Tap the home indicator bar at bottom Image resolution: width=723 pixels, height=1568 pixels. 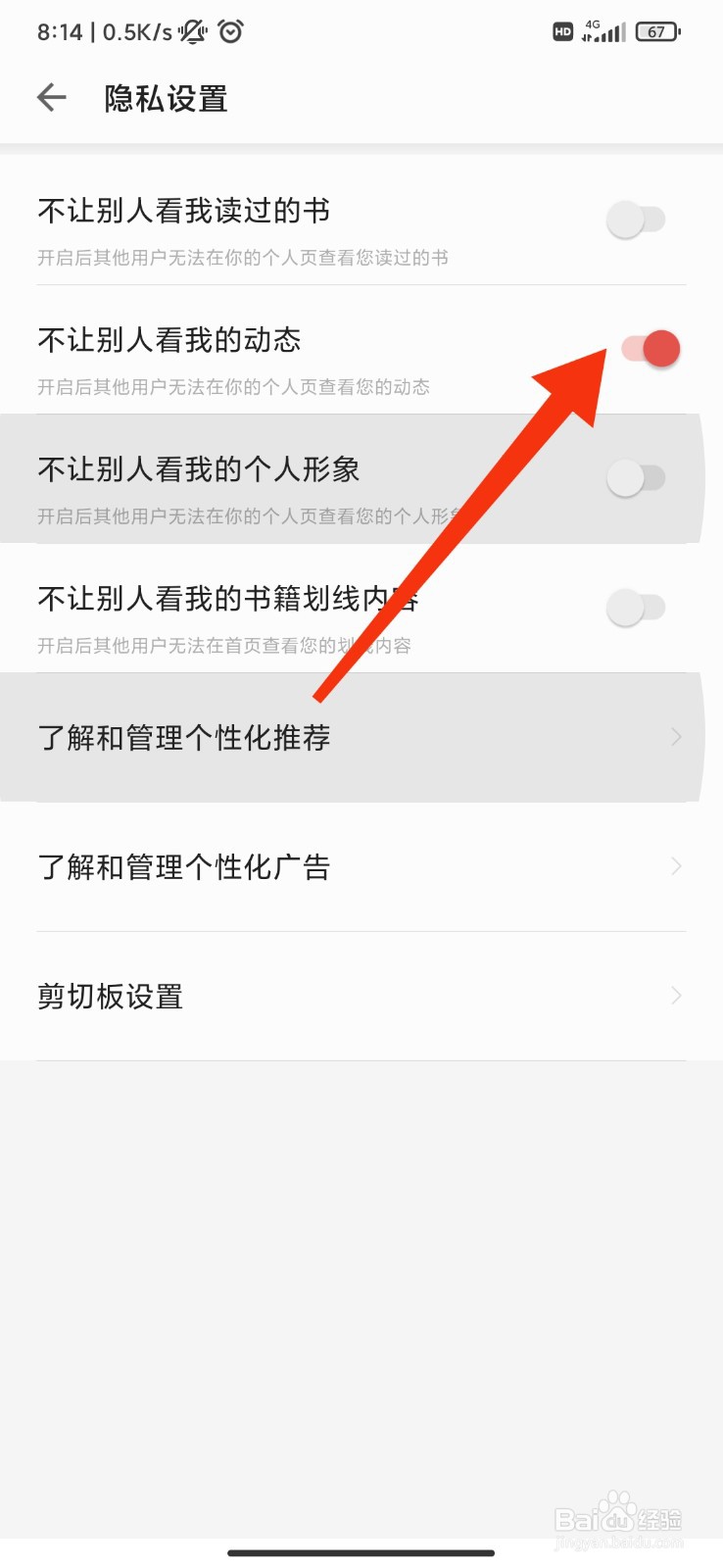(361, 1552)
